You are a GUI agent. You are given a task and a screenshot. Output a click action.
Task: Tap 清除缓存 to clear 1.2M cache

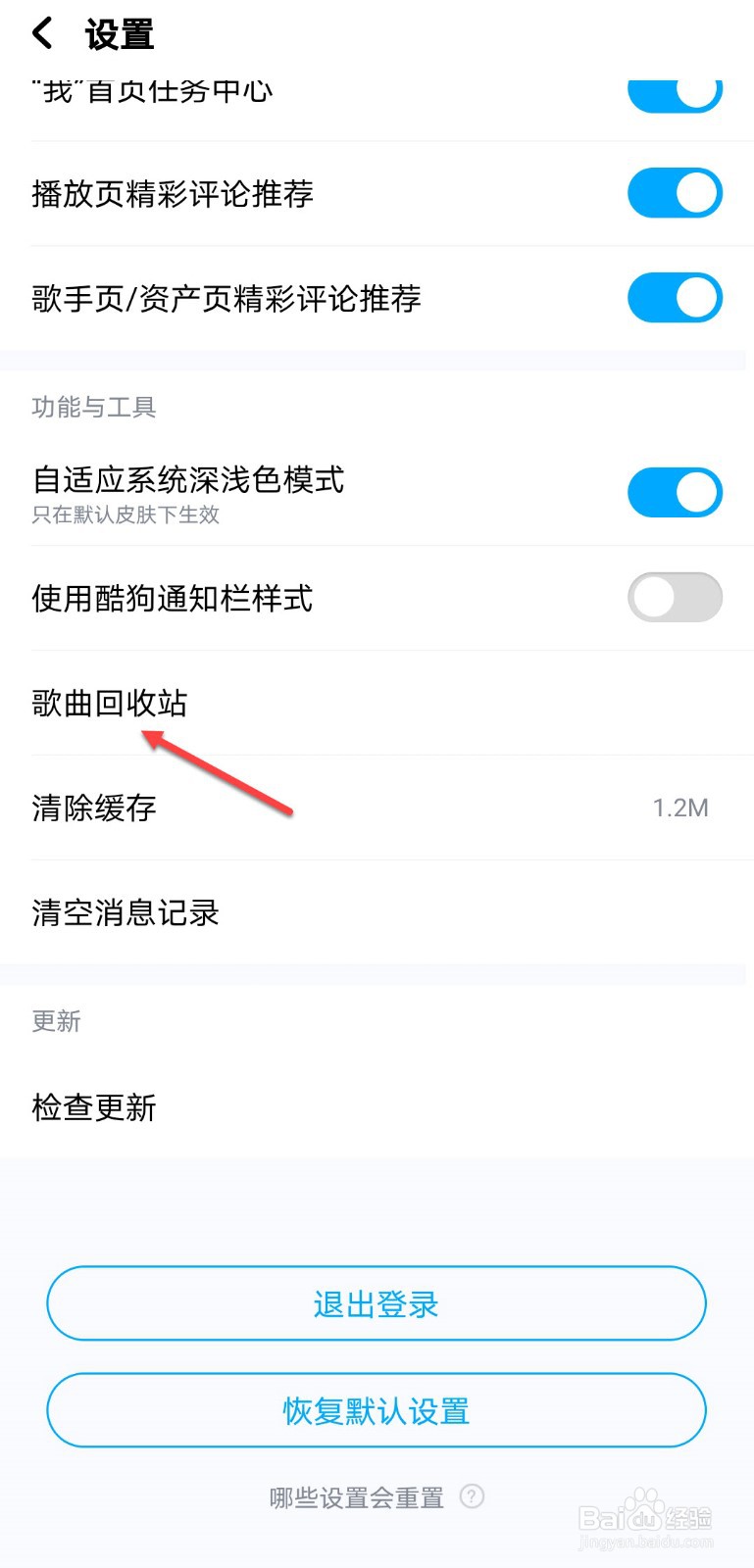click(91, 807)
